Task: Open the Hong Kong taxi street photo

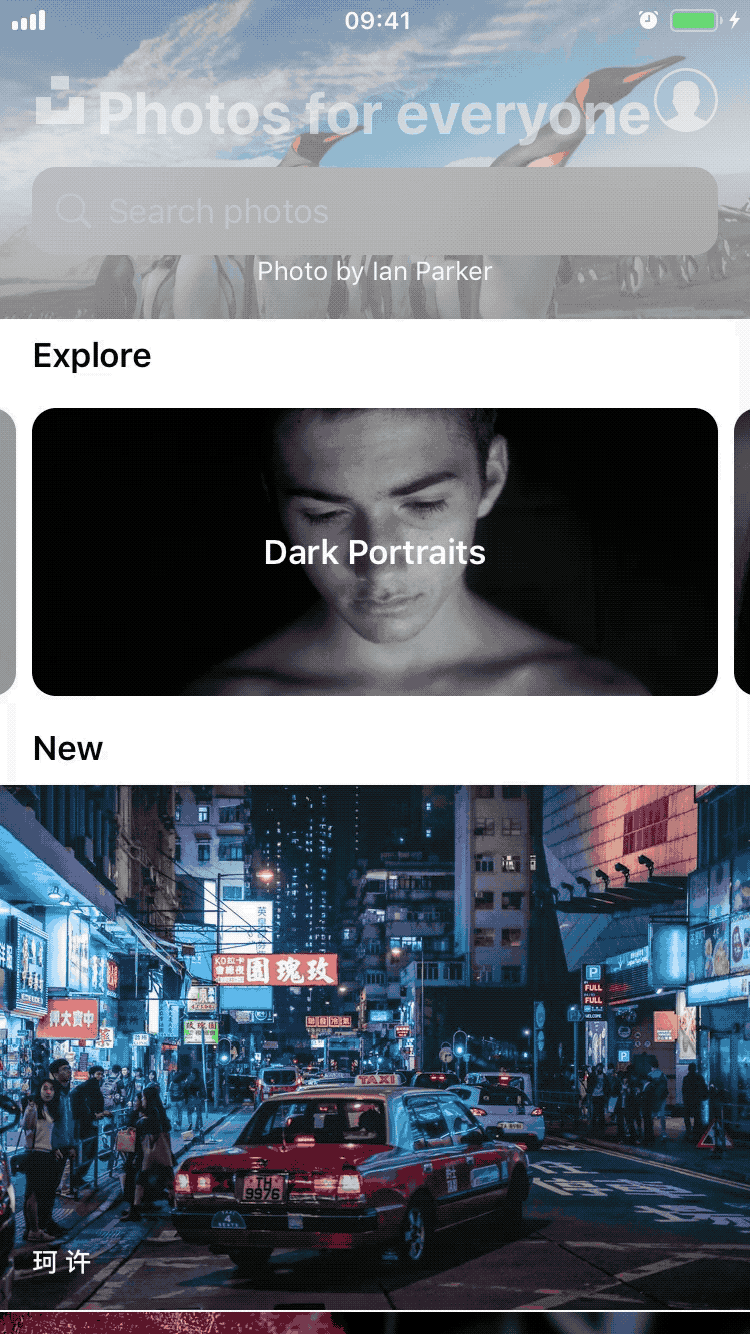Action: click(375, 1045)
